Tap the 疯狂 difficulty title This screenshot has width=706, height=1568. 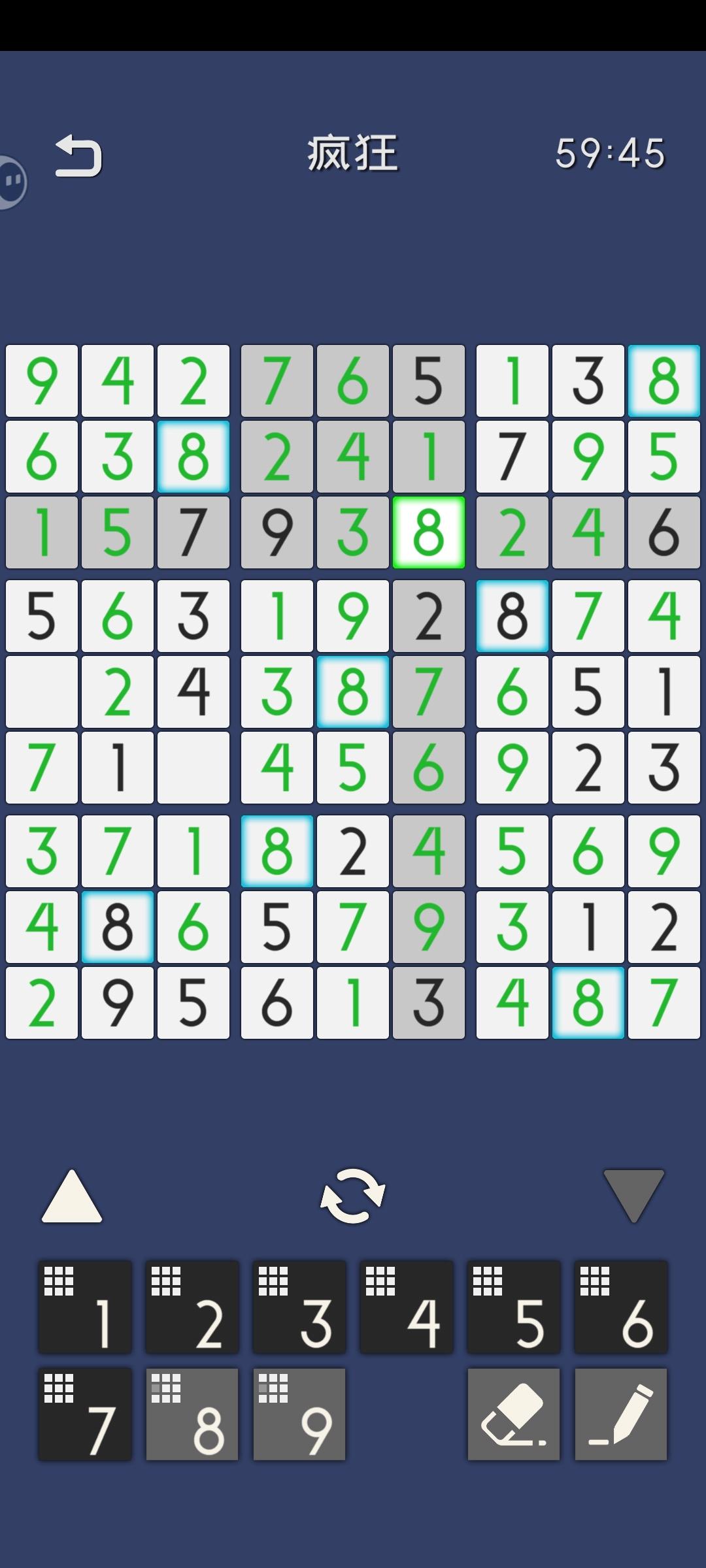[353, 153]
